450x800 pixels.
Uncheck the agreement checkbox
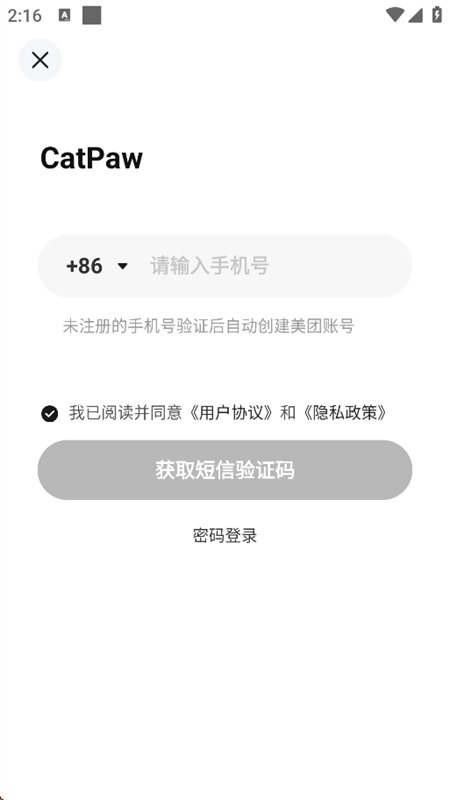(49, 413)
